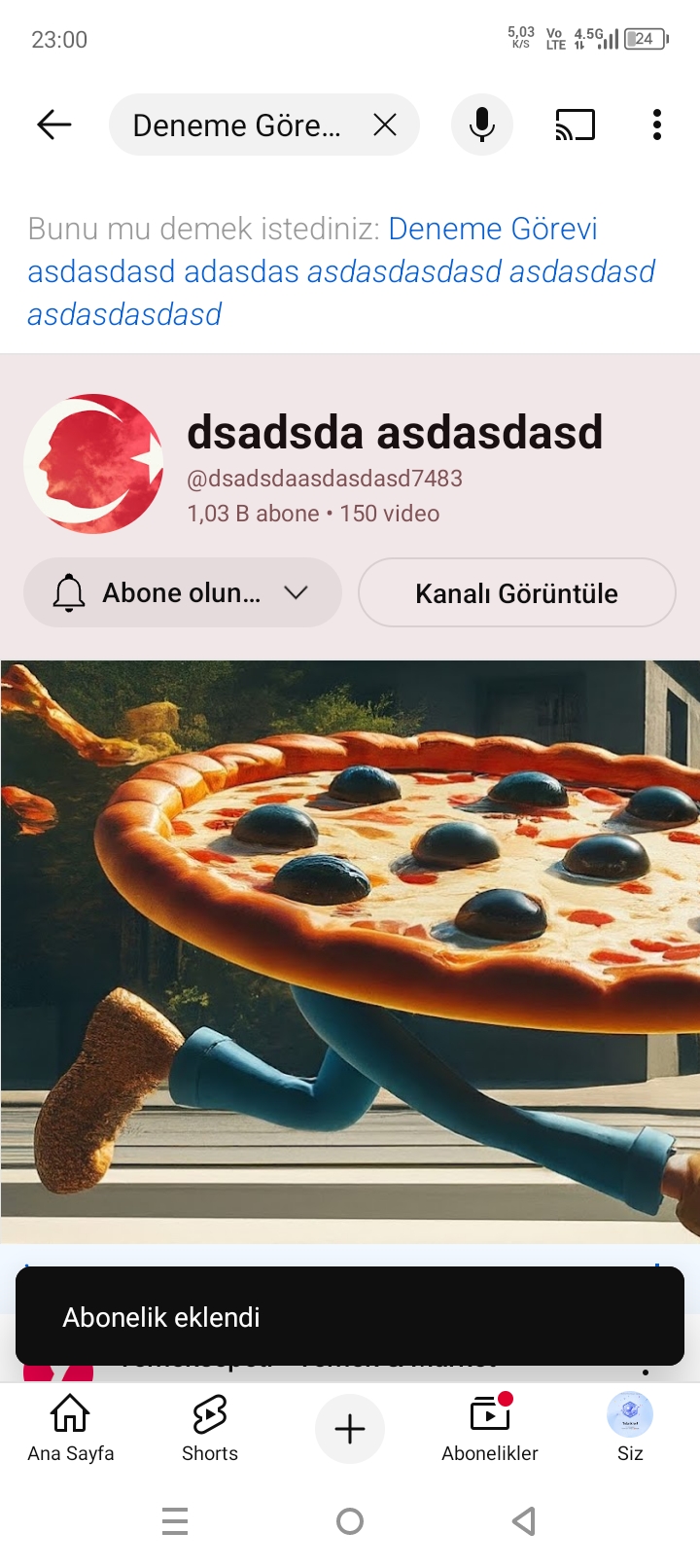Go back using the arrow icon
This screenshot has height=1568, width=700.
click(x=54, y=125)
